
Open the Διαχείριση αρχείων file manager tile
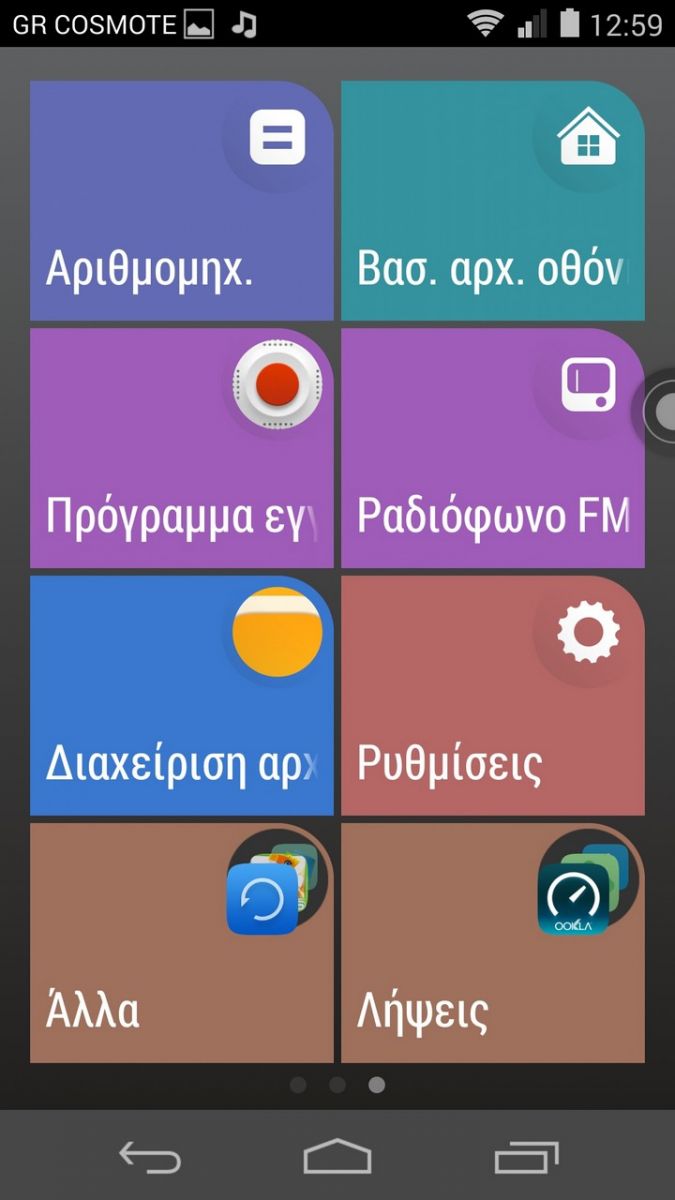click(x=182, y=695)
